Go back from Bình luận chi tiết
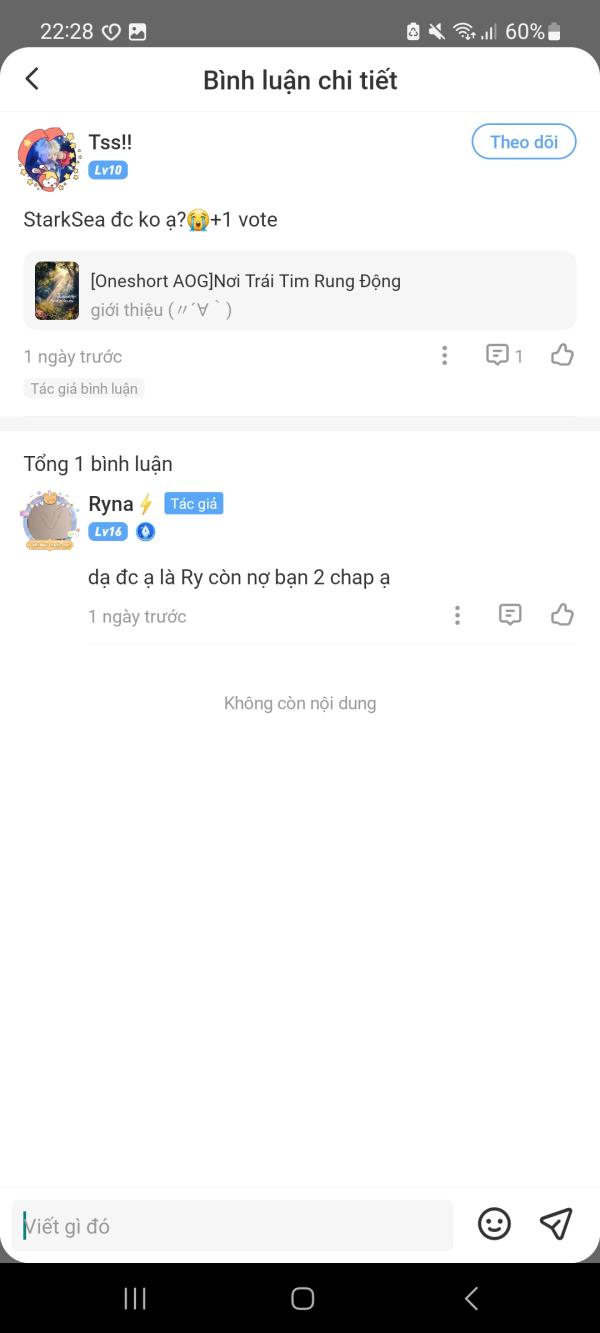The height and width of the screenshot is (1333, 600). tap(32, 79)
